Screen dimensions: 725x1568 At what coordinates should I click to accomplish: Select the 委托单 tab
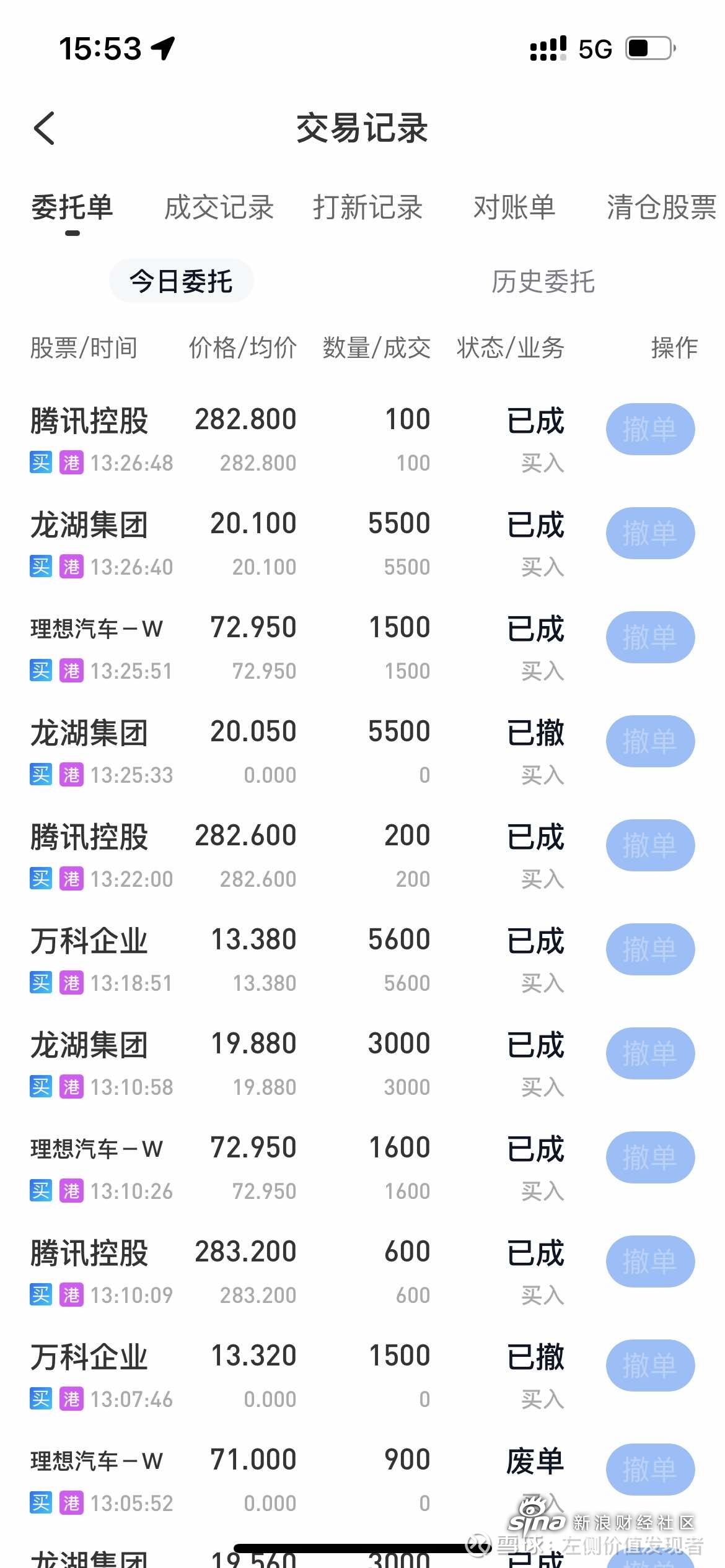pos(72,207)
